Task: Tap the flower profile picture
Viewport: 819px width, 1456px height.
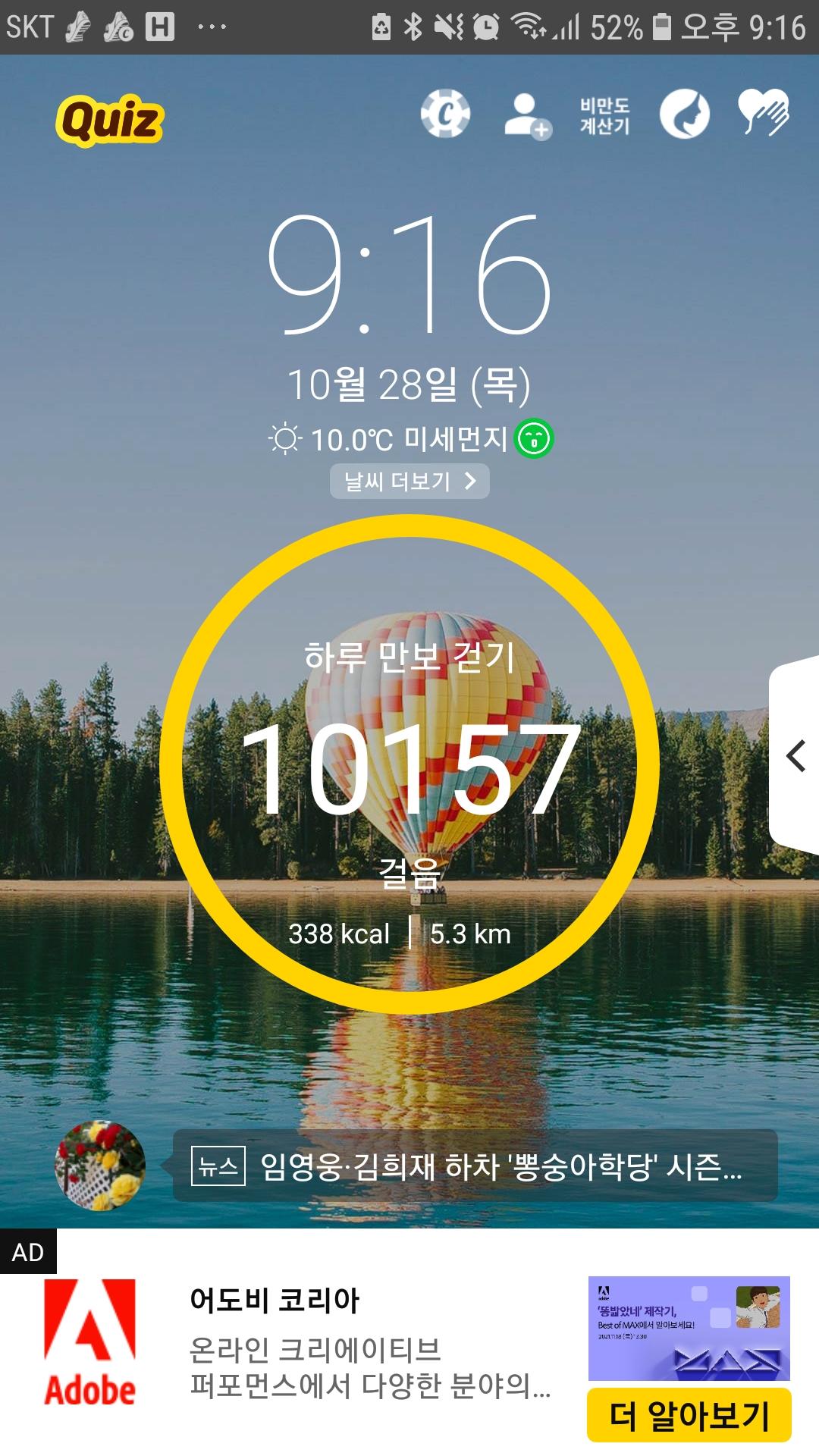Action: pyautogui.click(x=100, y=1166)
